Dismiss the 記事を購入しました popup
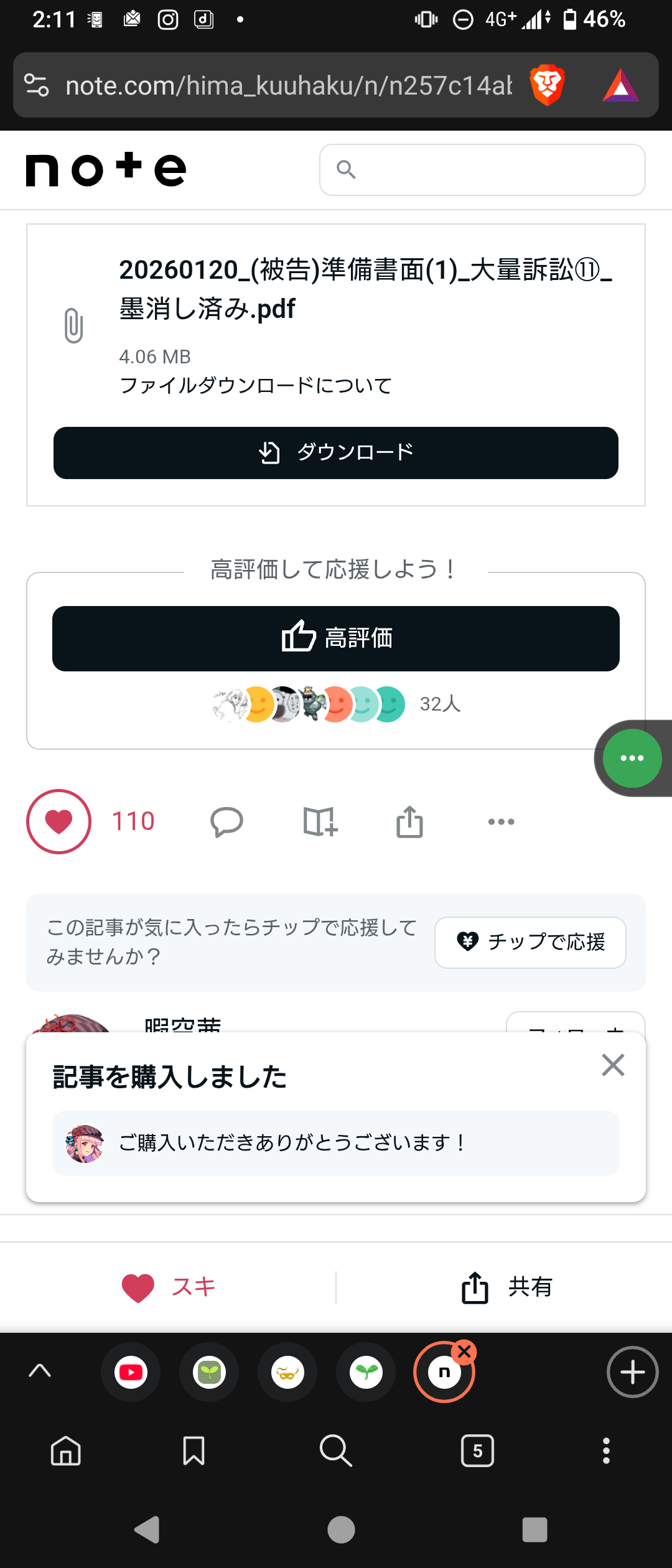Viewport: 672px width, 1568px height. pyautogui.click(x=613, y=1065)
